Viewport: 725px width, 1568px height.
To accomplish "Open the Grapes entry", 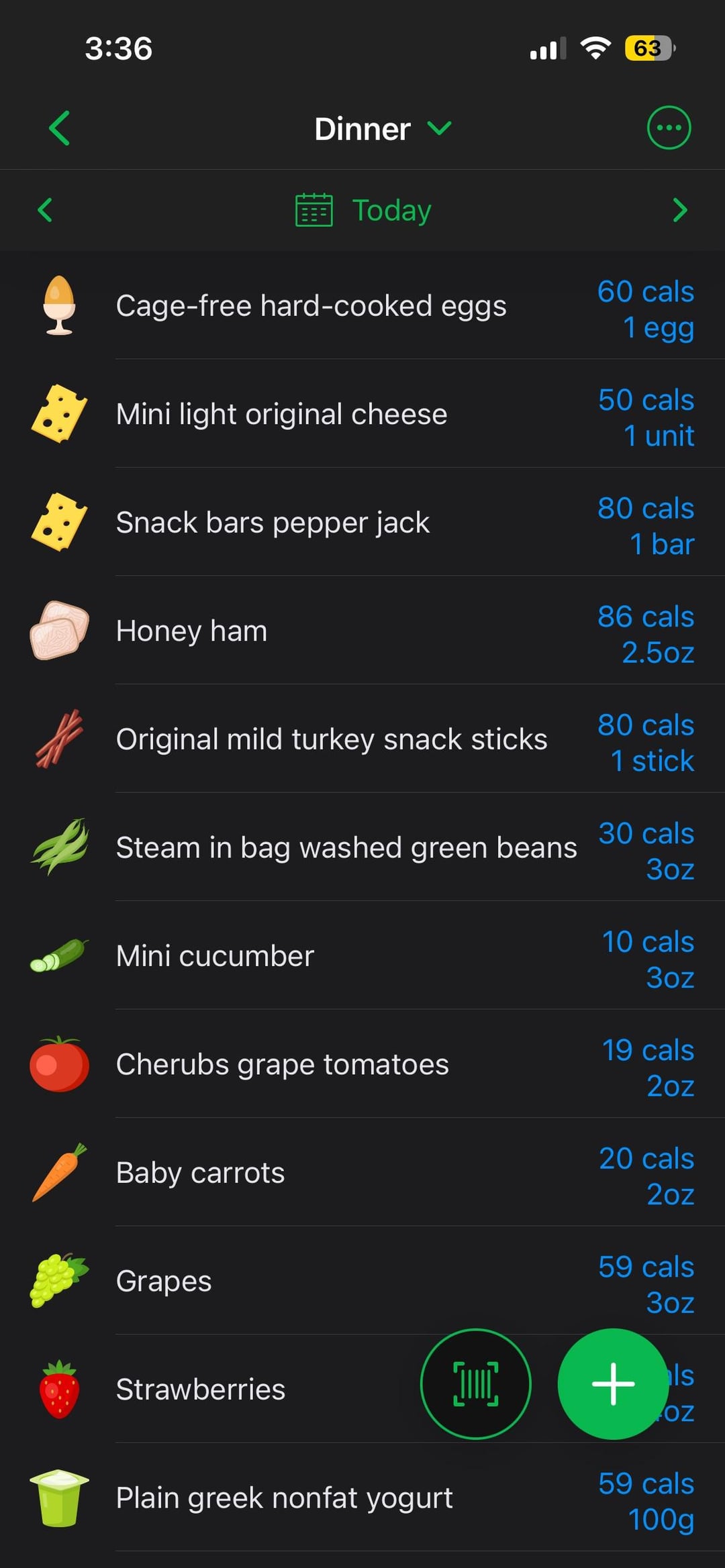I will click(x=164, y=1281).
